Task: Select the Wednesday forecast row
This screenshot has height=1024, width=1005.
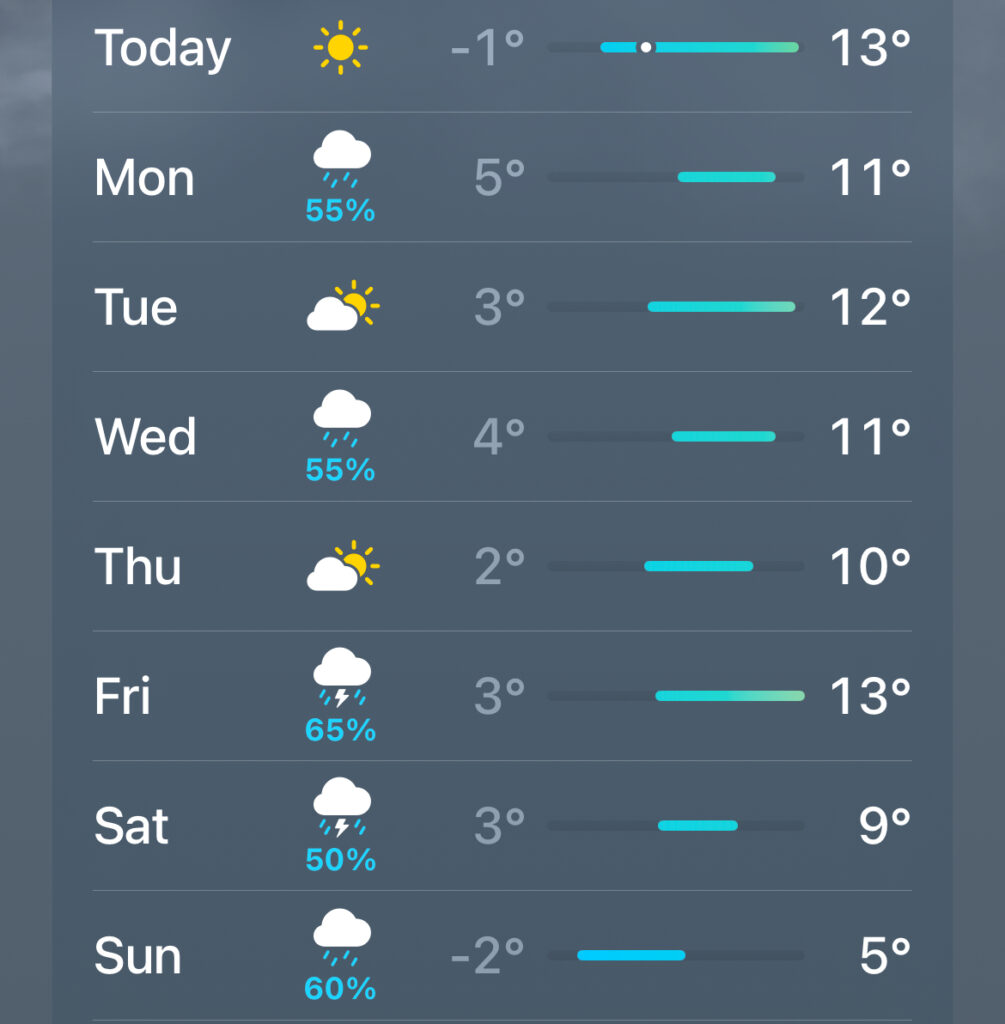Action: (146, 437)
